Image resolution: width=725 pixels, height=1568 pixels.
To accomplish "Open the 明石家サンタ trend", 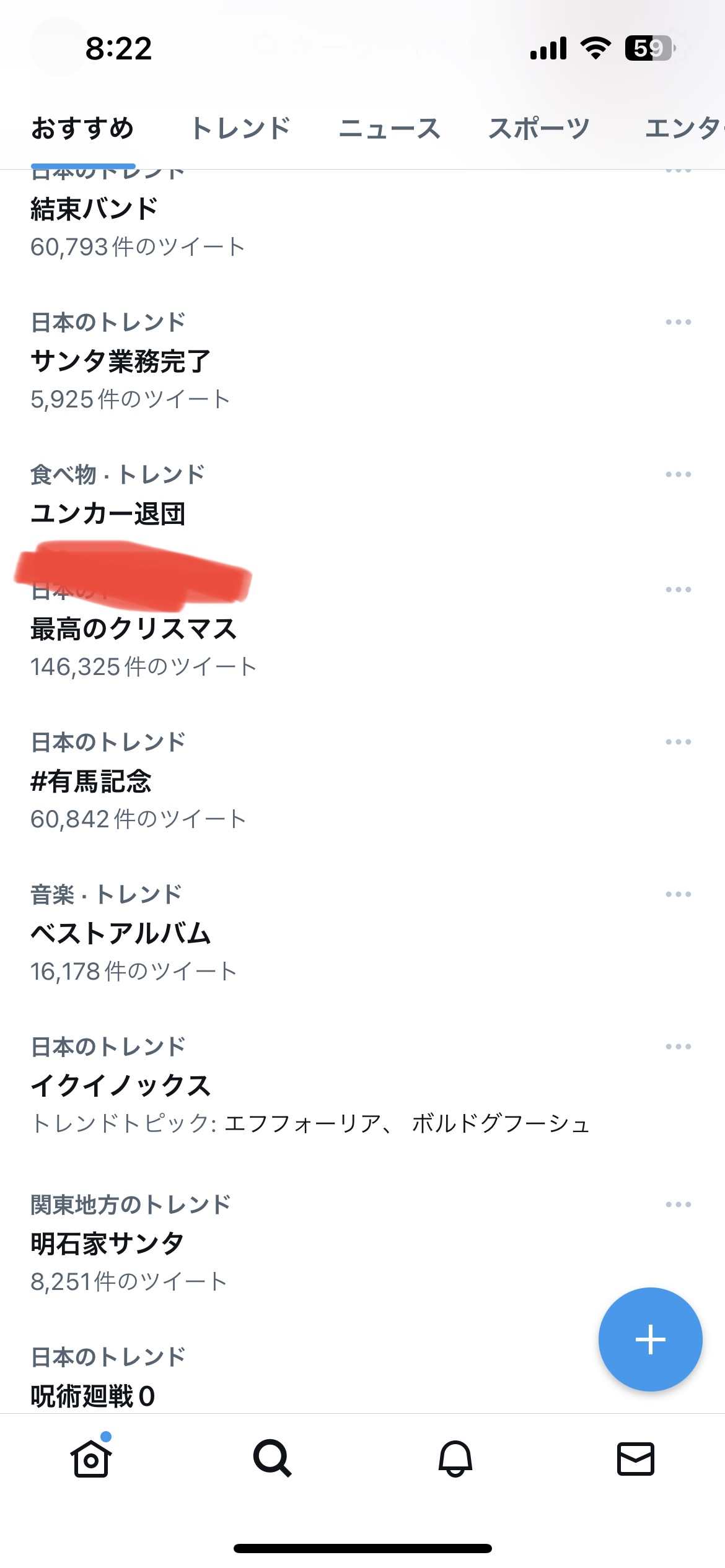I will pos(107,1244).
